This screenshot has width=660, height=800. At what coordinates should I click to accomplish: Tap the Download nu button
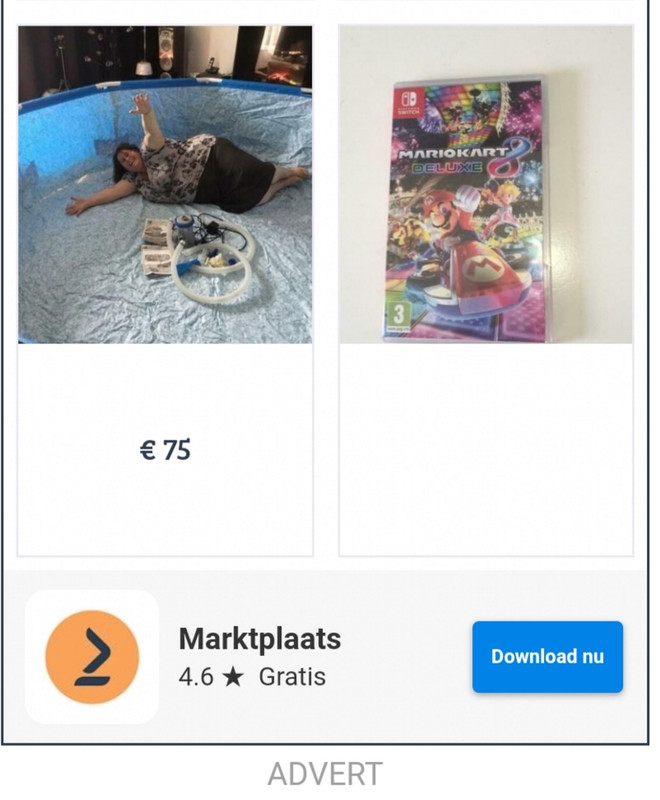(x=547, y=657)
